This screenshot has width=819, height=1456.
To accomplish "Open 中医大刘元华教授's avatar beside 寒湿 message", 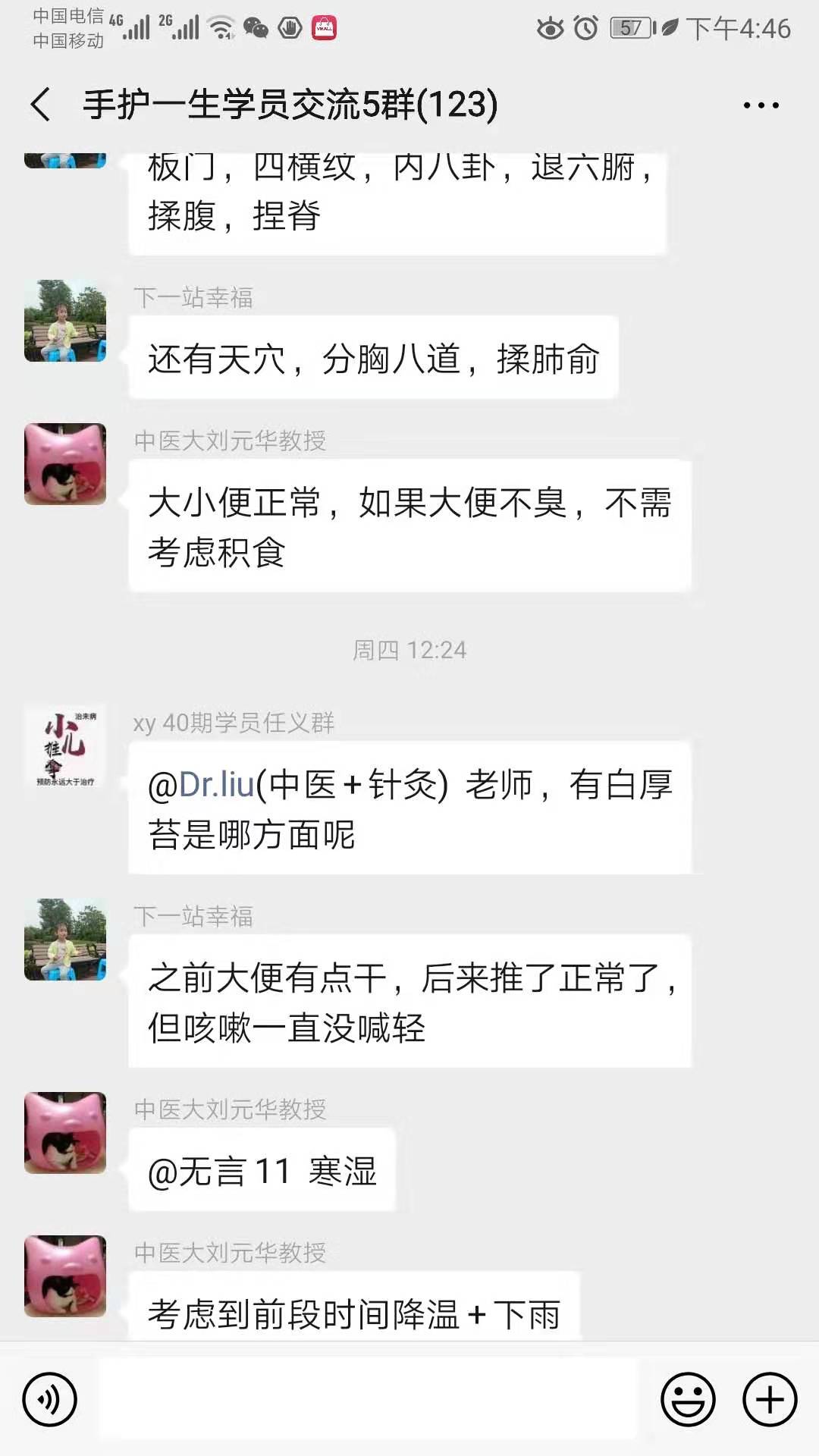I will pos(65,1133).
